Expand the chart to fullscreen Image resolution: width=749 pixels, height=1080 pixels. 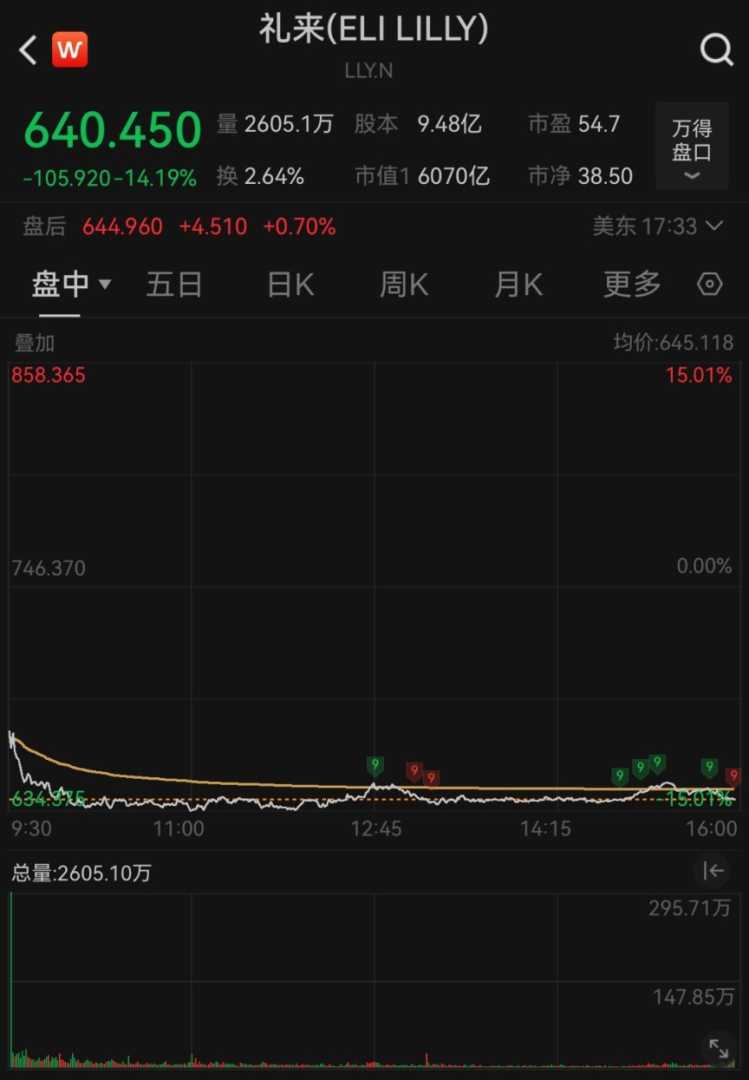click(x=719, y=1048)
